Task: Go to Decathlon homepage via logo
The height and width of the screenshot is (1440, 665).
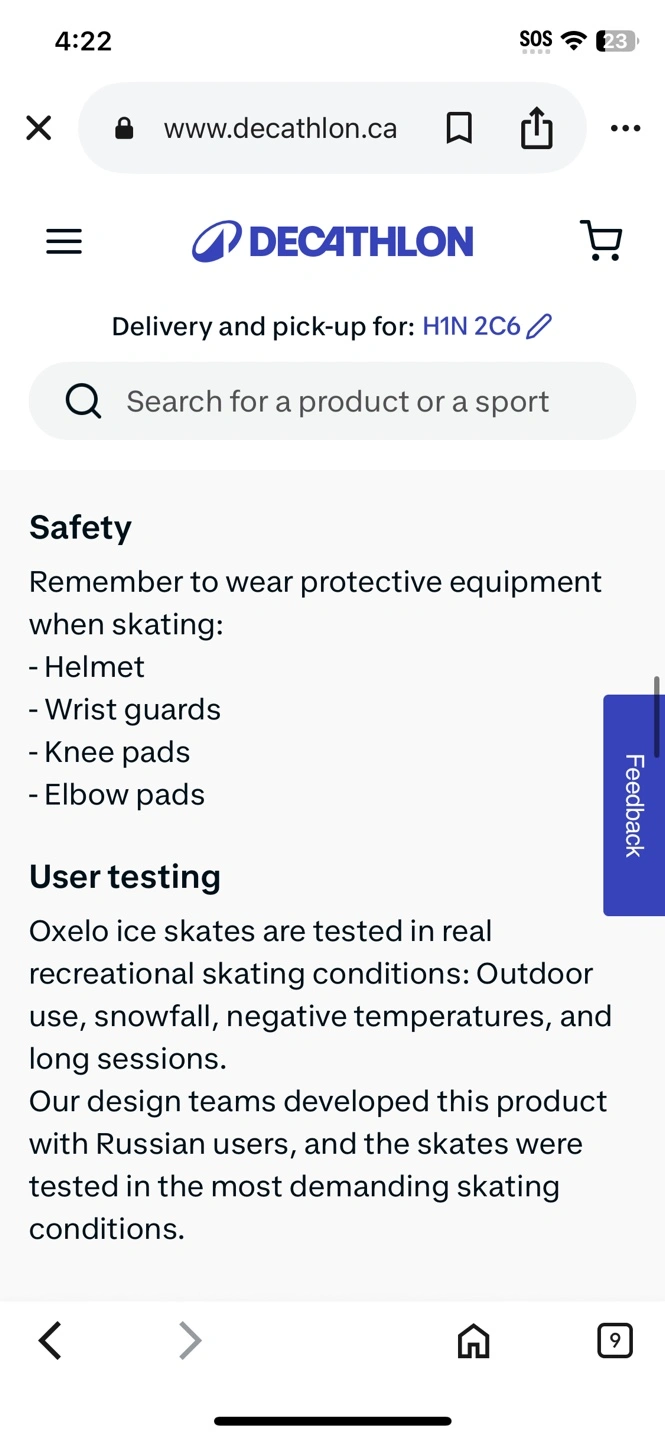Action: click(x=332, y=242)
